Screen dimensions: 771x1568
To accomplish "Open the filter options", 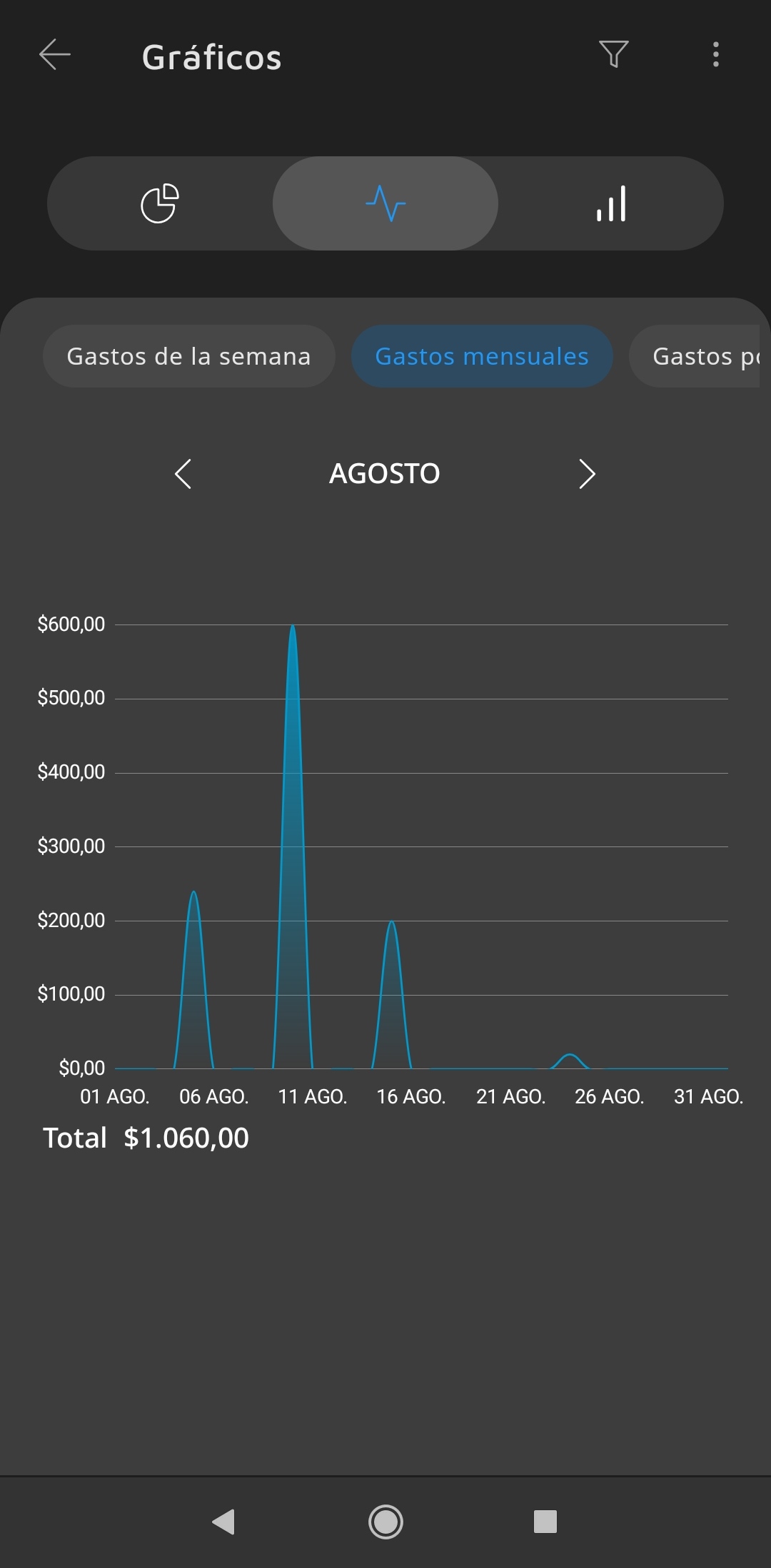I will point(613,54).
